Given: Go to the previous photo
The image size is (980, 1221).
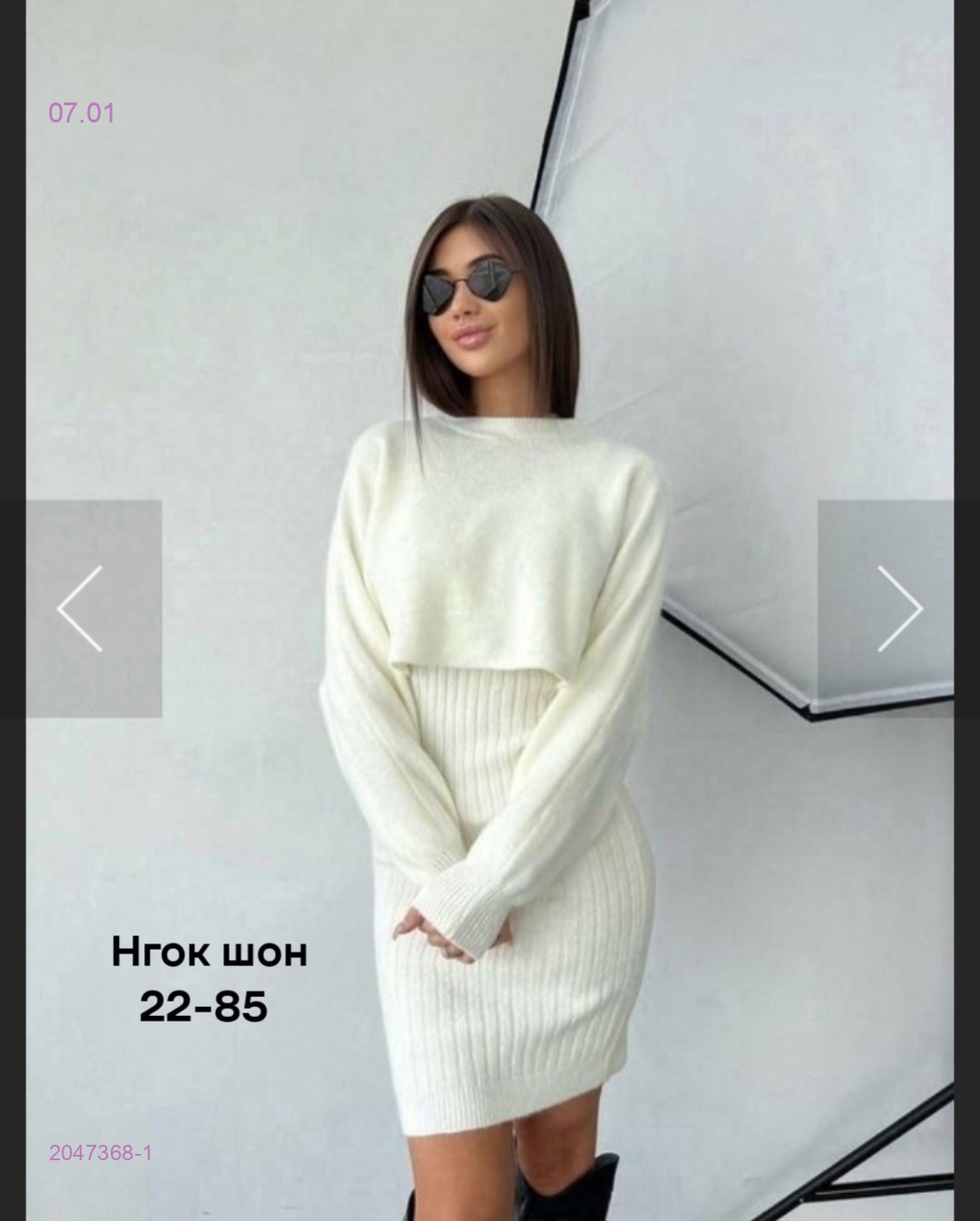Looking at the screenshot, I should [81, 608].
